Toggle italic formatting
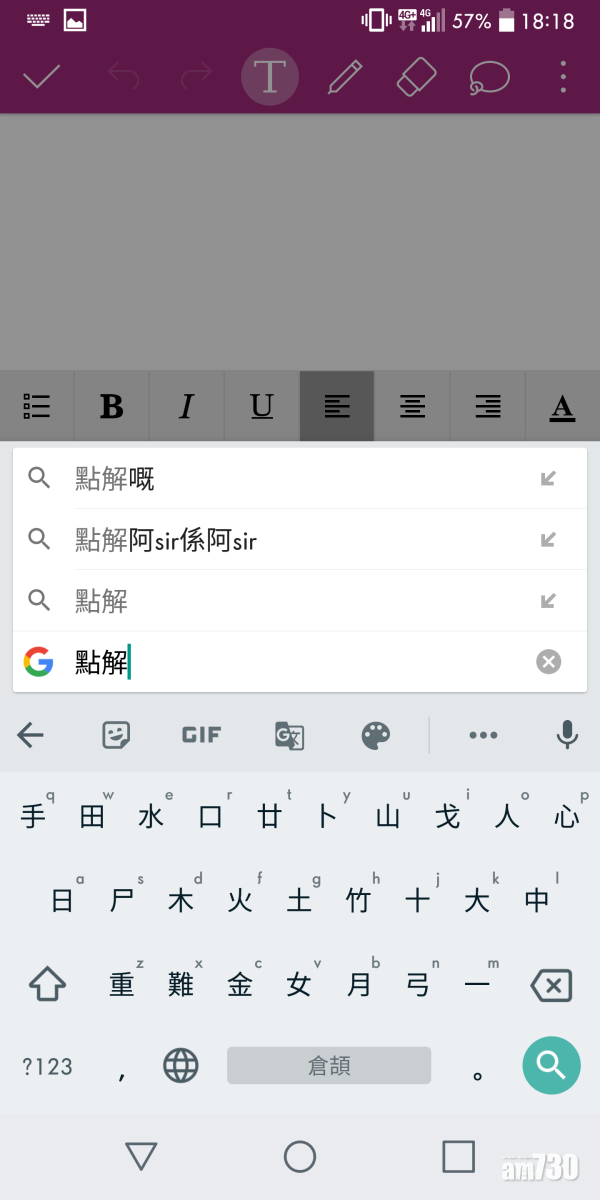Screen dimensions: 600x1200 point(186,406)
